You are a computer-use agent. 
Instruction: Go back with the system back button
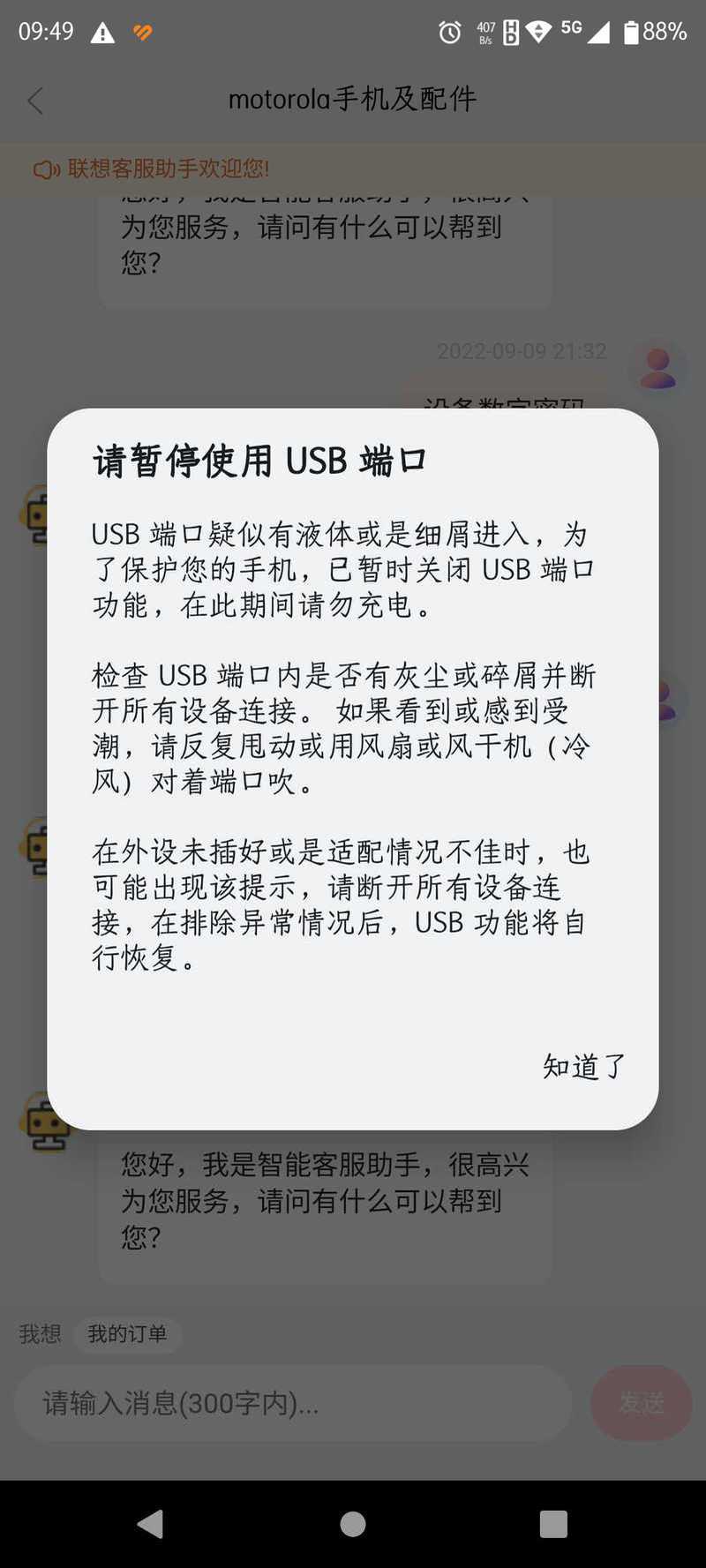point(151,1524)
